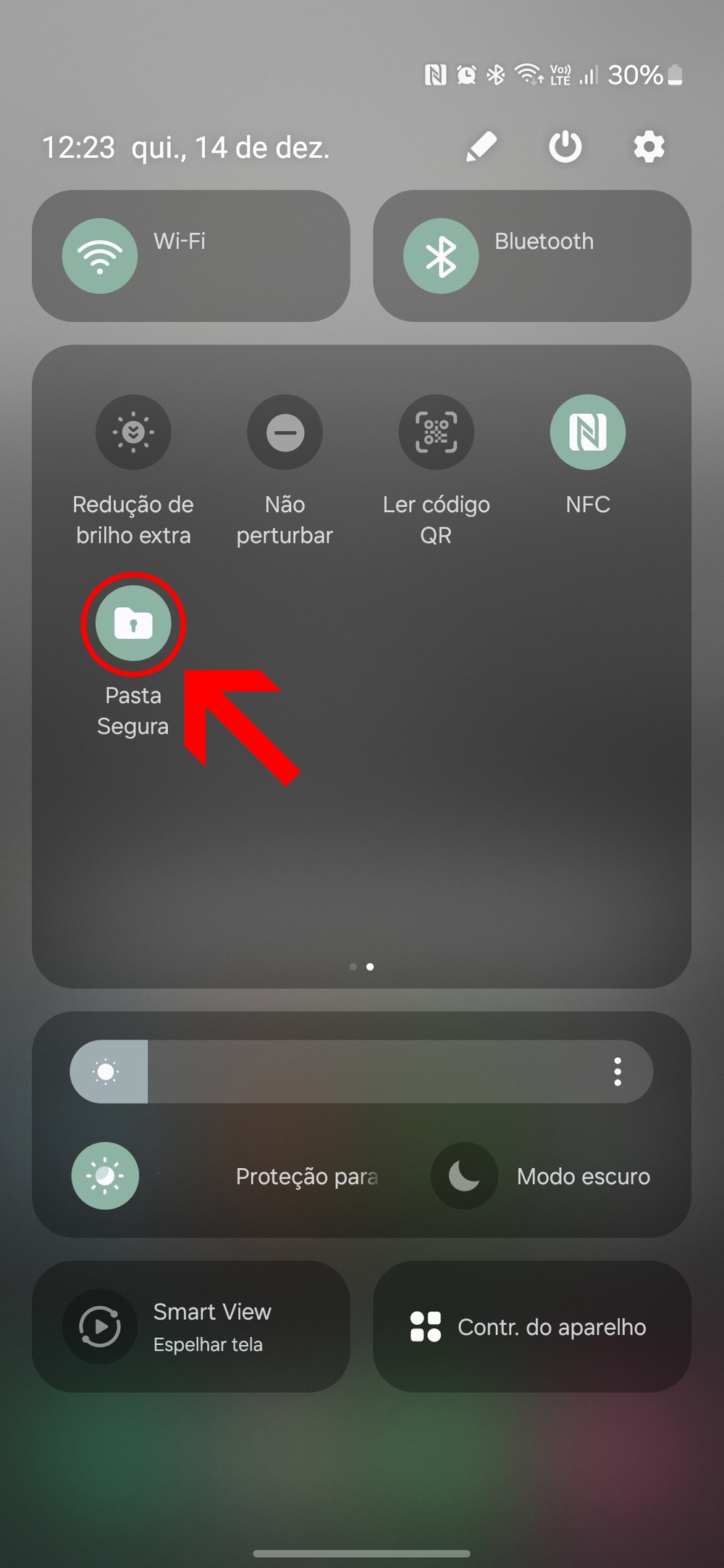The width and height of the screenshot is (724, 1568).
Task: Set brightness on the slider
Action: point(362,1072)
